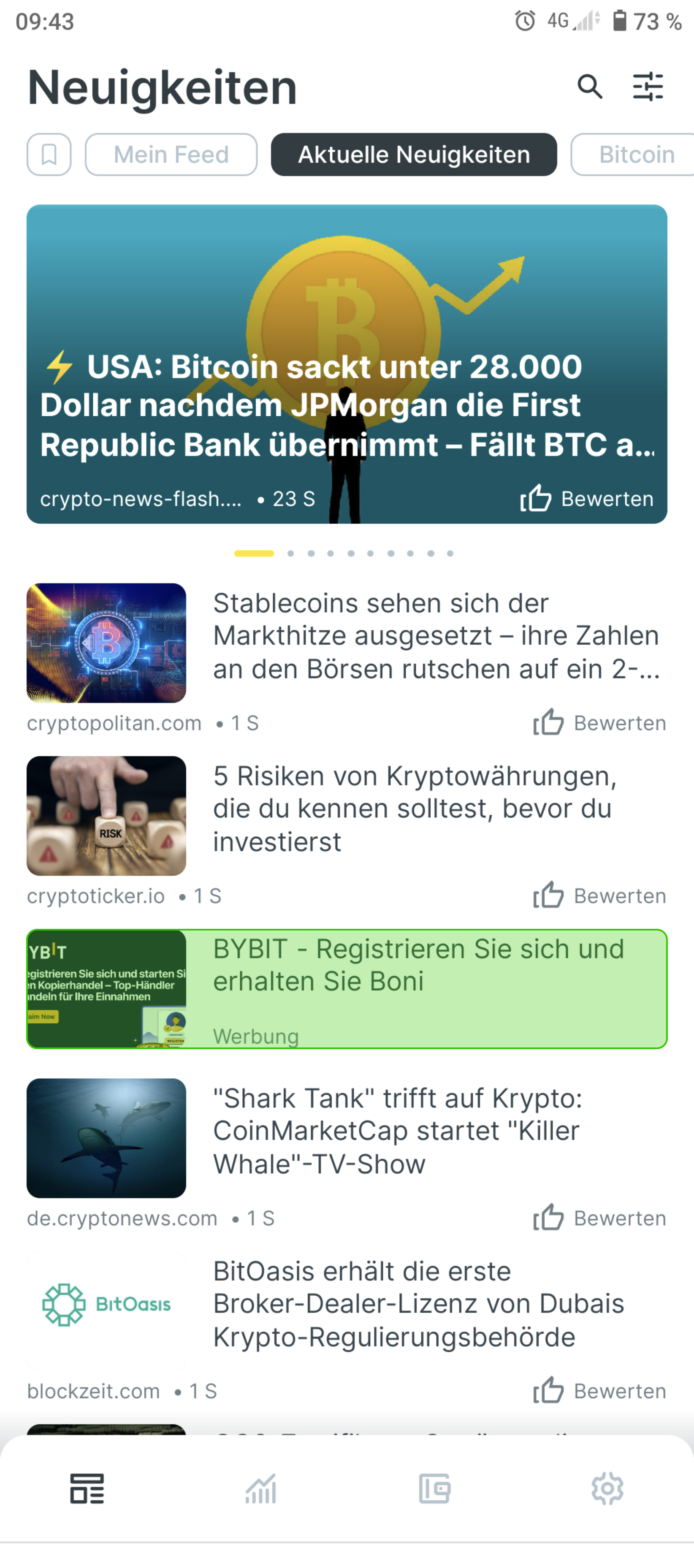This screenshot has height=1568, width=694.
Task: Open the news search icon
Action: (589, 87)
